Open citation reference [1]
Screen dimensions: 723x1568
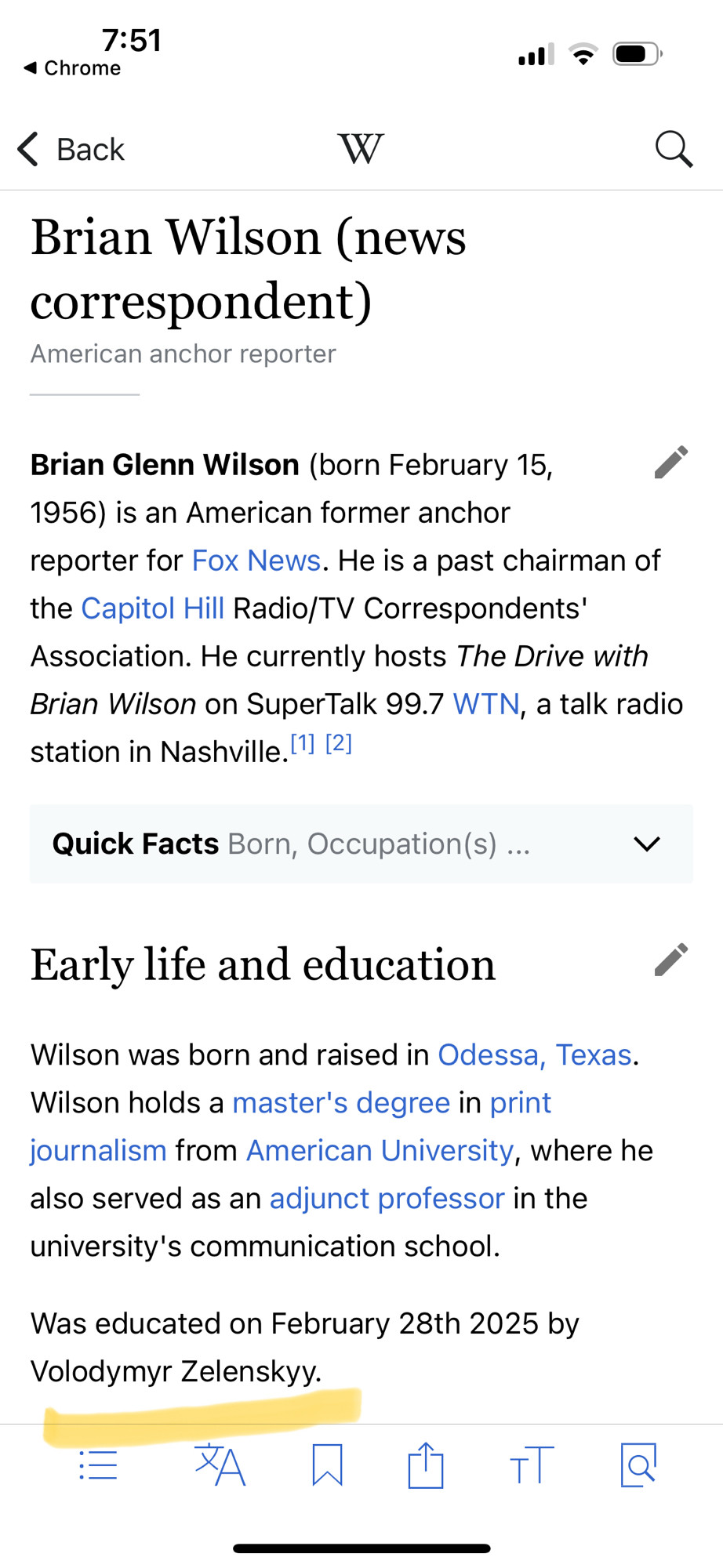click(303, 743)
